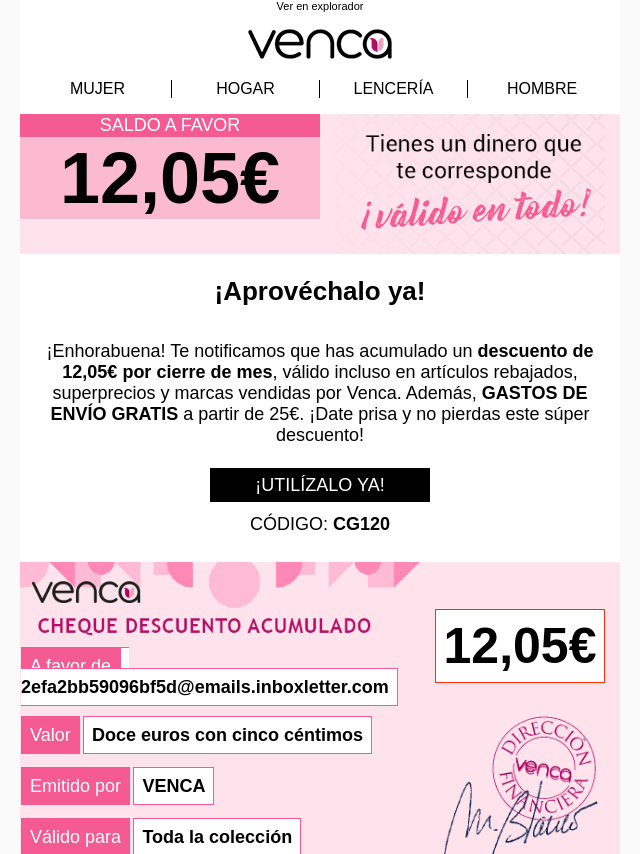Tap the ¡UTILÍZALO YA! button
The image size is (640, 854).
pos(319,485)
